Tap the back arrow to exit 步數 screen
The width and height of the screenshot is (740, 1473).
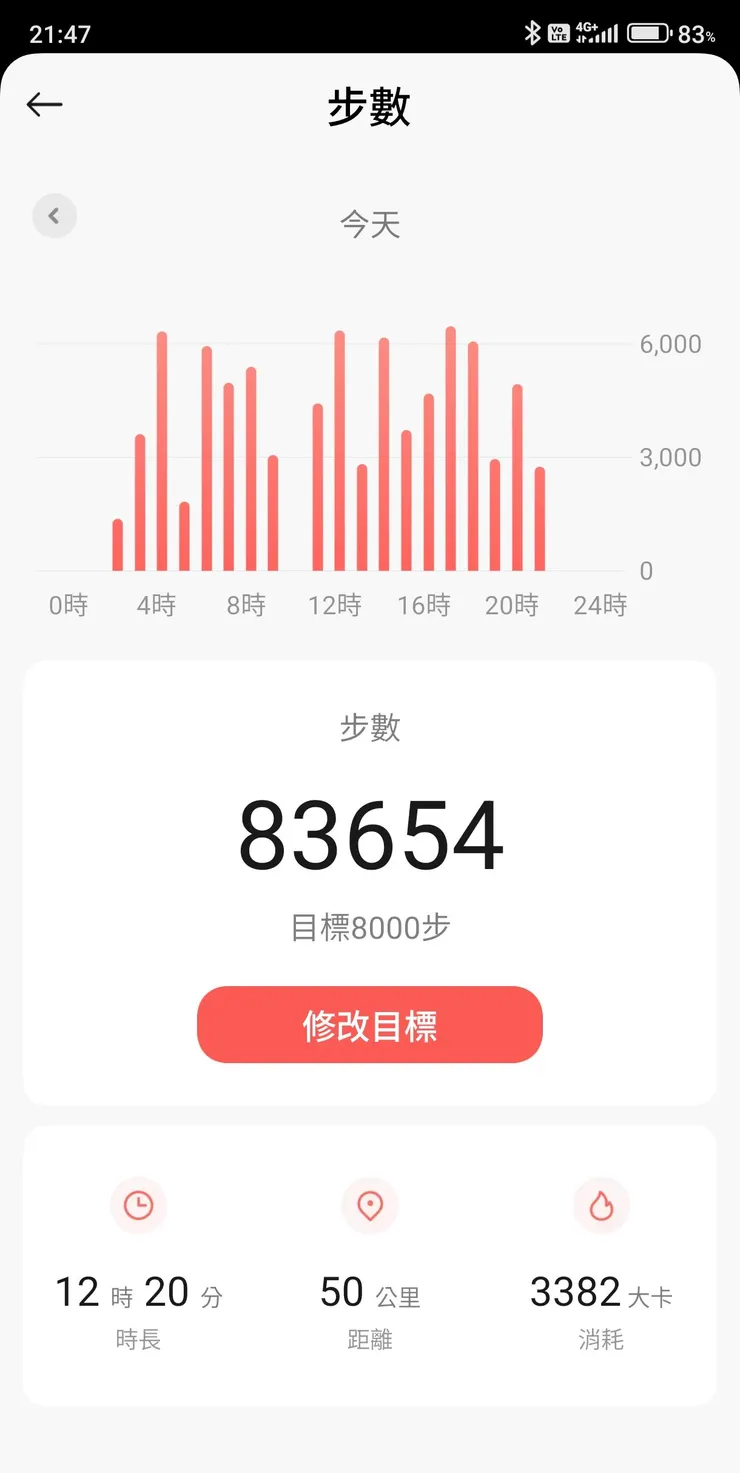44,104
